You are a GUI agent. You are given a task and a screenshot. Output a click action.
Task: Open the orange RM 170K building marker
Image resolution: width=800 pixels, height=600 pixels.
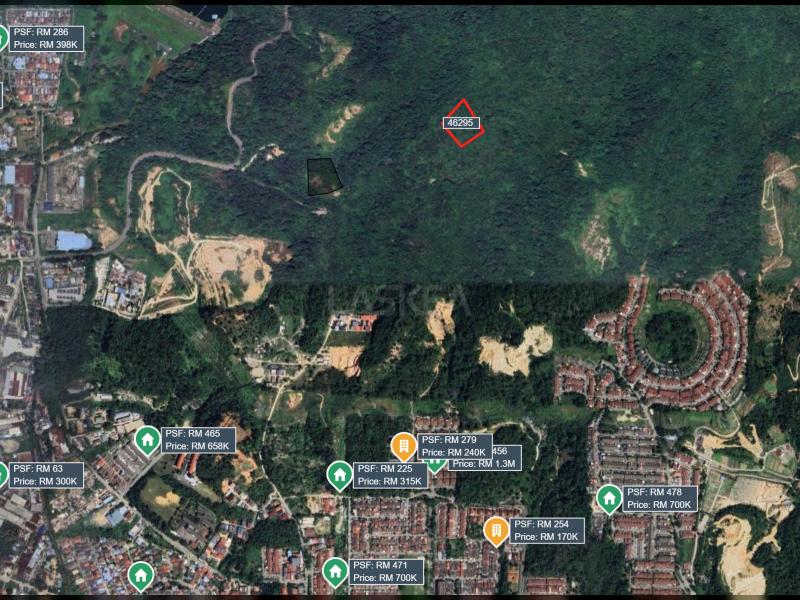click(x=495, y=529)
